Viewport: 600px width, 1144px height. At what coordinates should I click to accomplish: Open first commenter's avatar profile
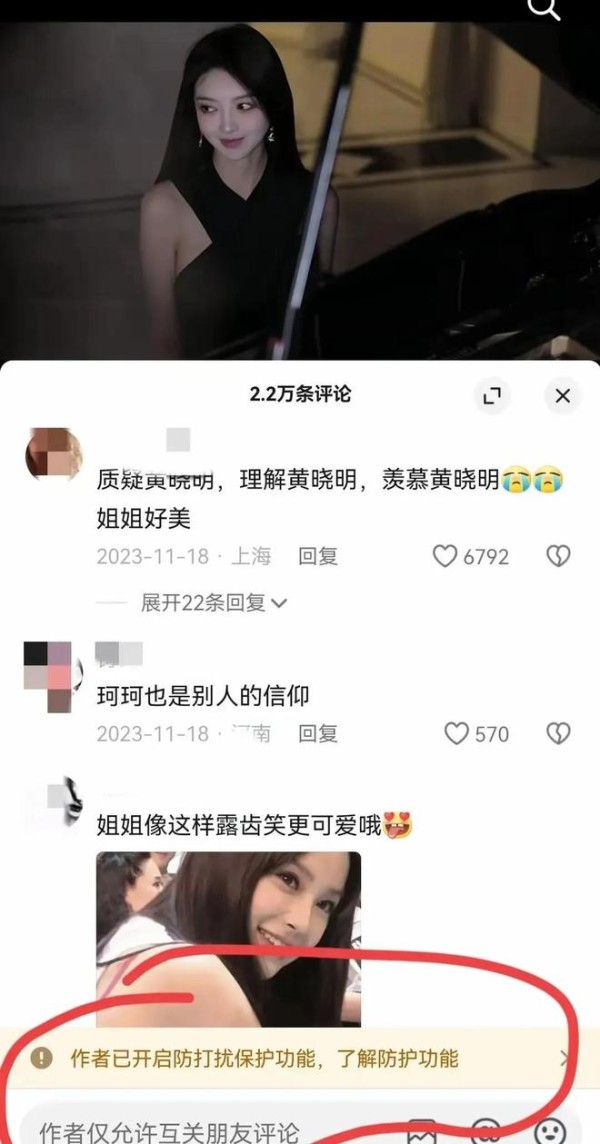pyautogui.click(x=54, y=455)
